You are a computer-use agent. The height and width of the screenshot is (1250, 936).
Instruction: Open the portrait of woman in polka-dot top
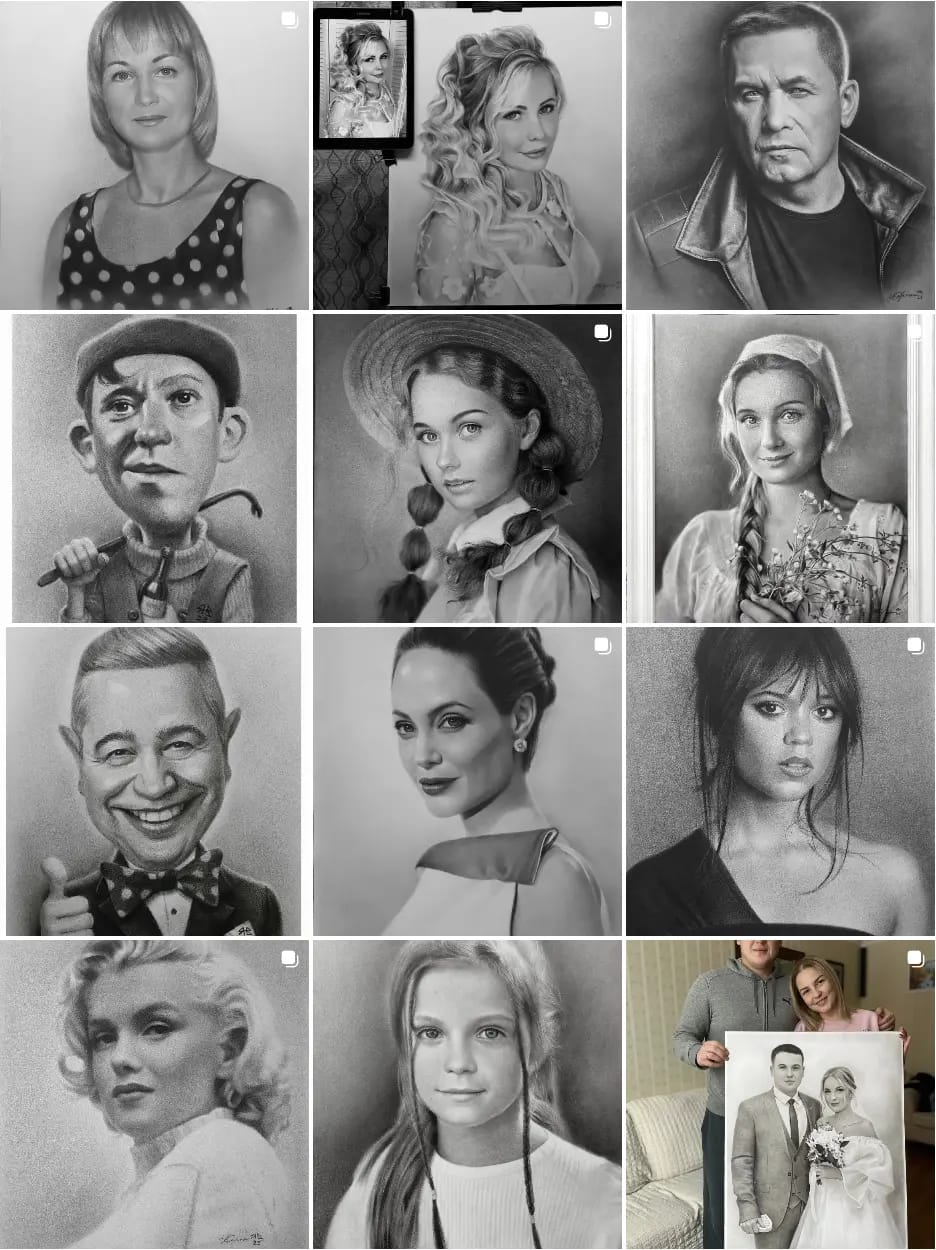pos(155,155)
